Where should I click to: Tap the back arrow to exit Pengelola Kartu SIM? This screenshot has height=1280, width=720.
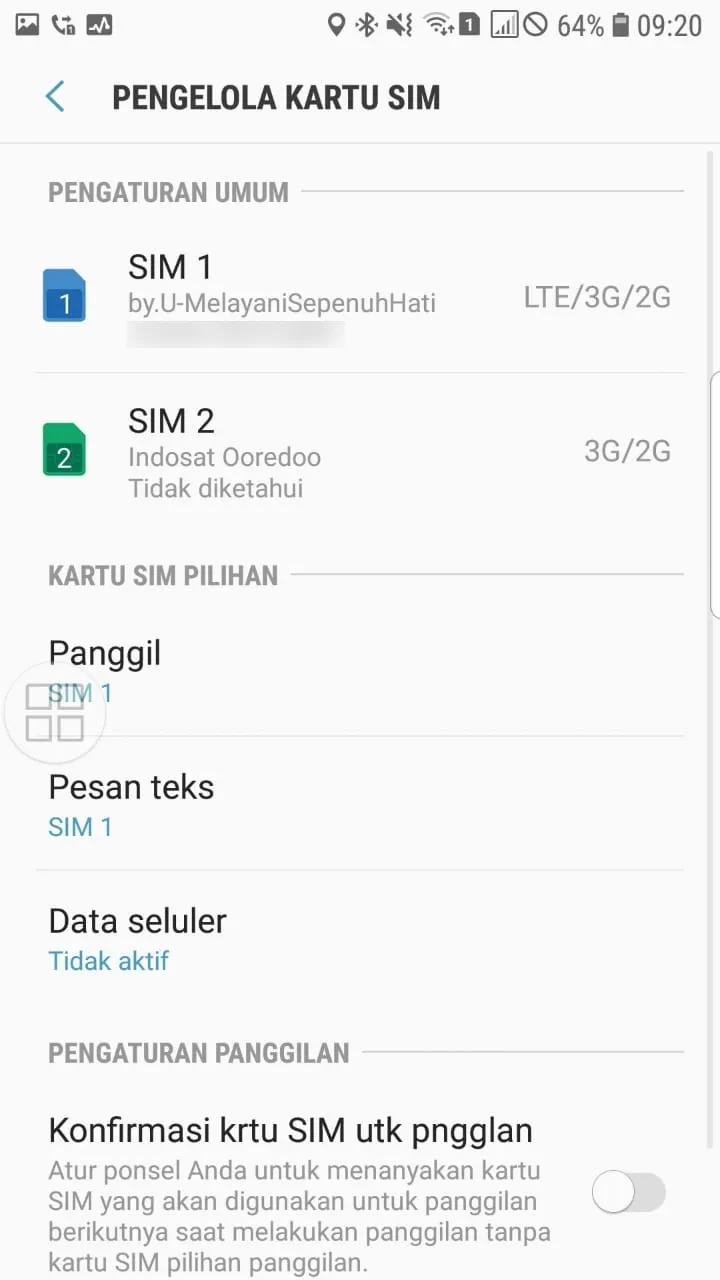point(55,96)
